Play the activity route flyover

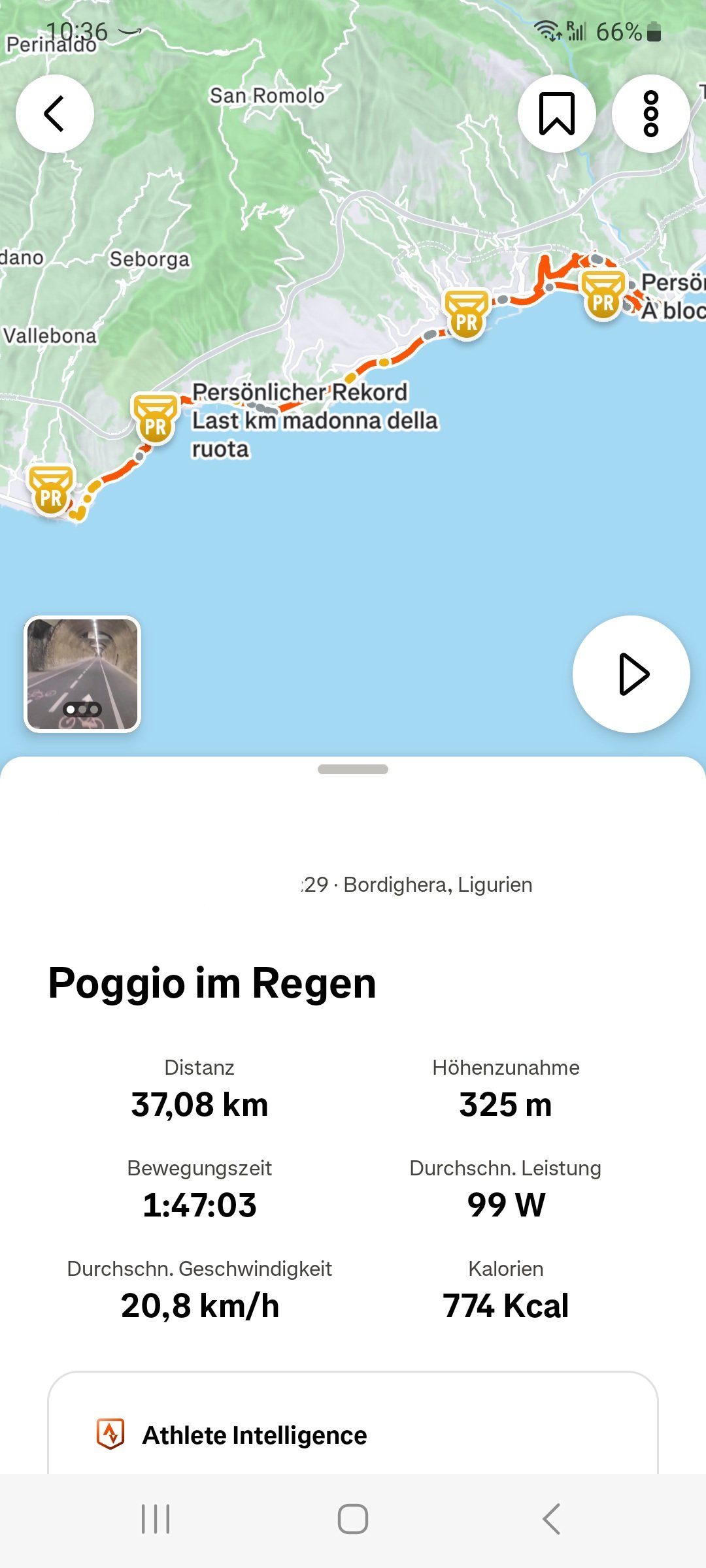pos(631,674)
